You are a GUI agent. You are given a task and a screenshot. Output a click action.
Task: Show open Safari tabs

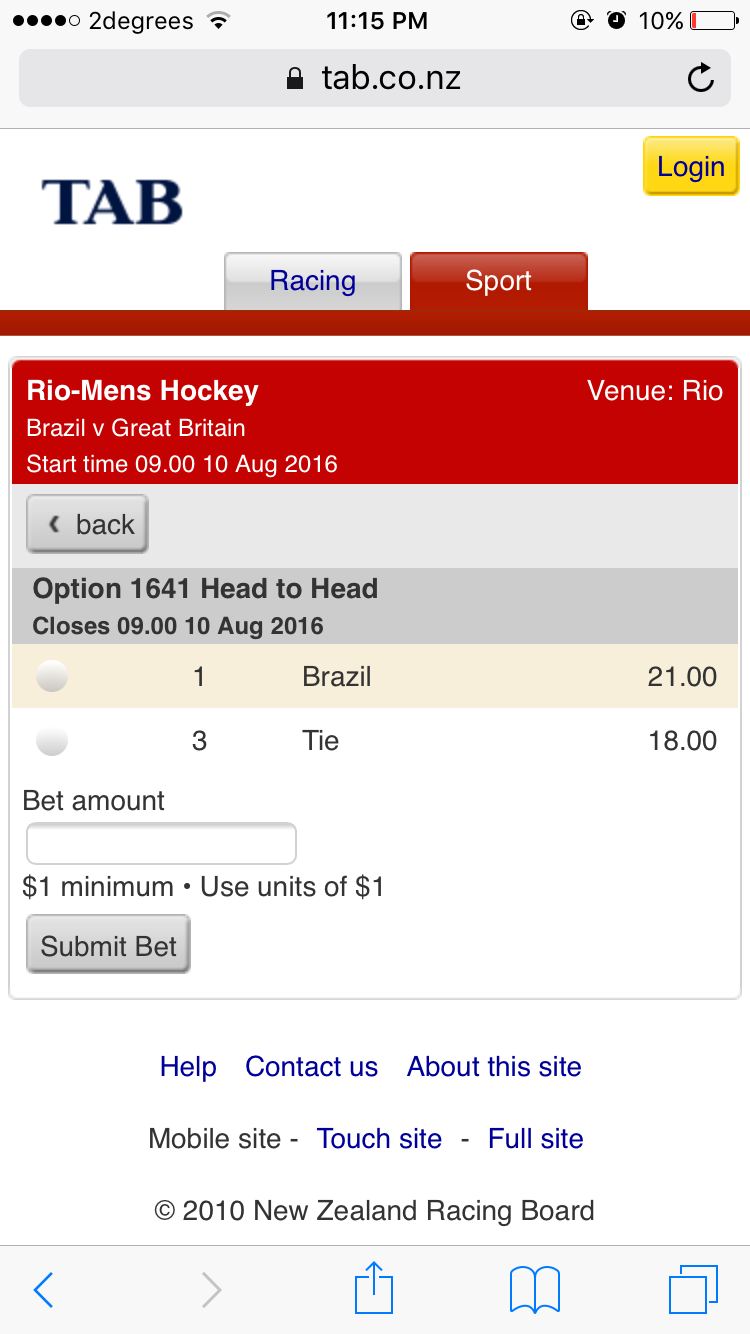693,1289
